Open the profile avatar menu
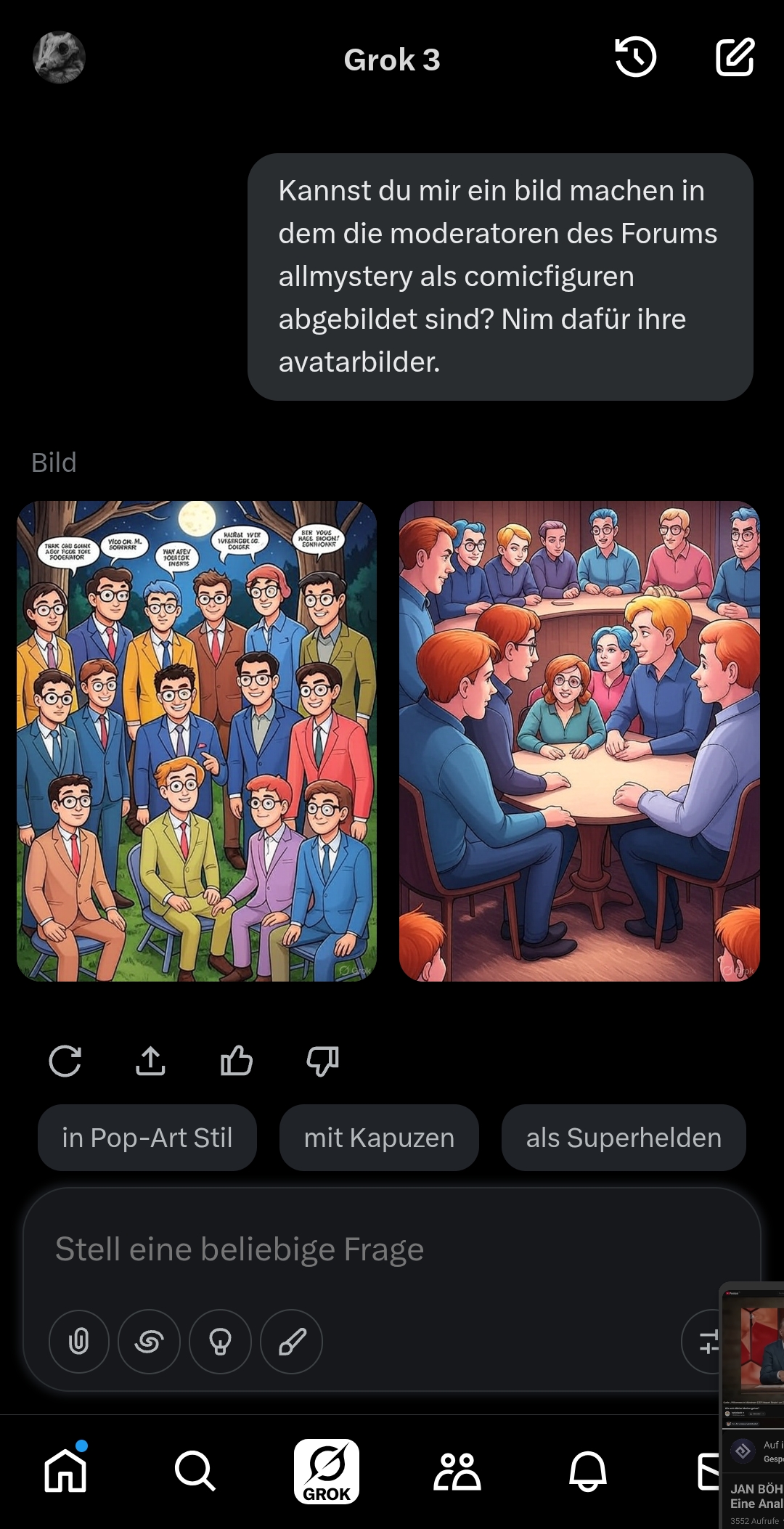This screenshot has width=784, height=1529. point(59,58)
